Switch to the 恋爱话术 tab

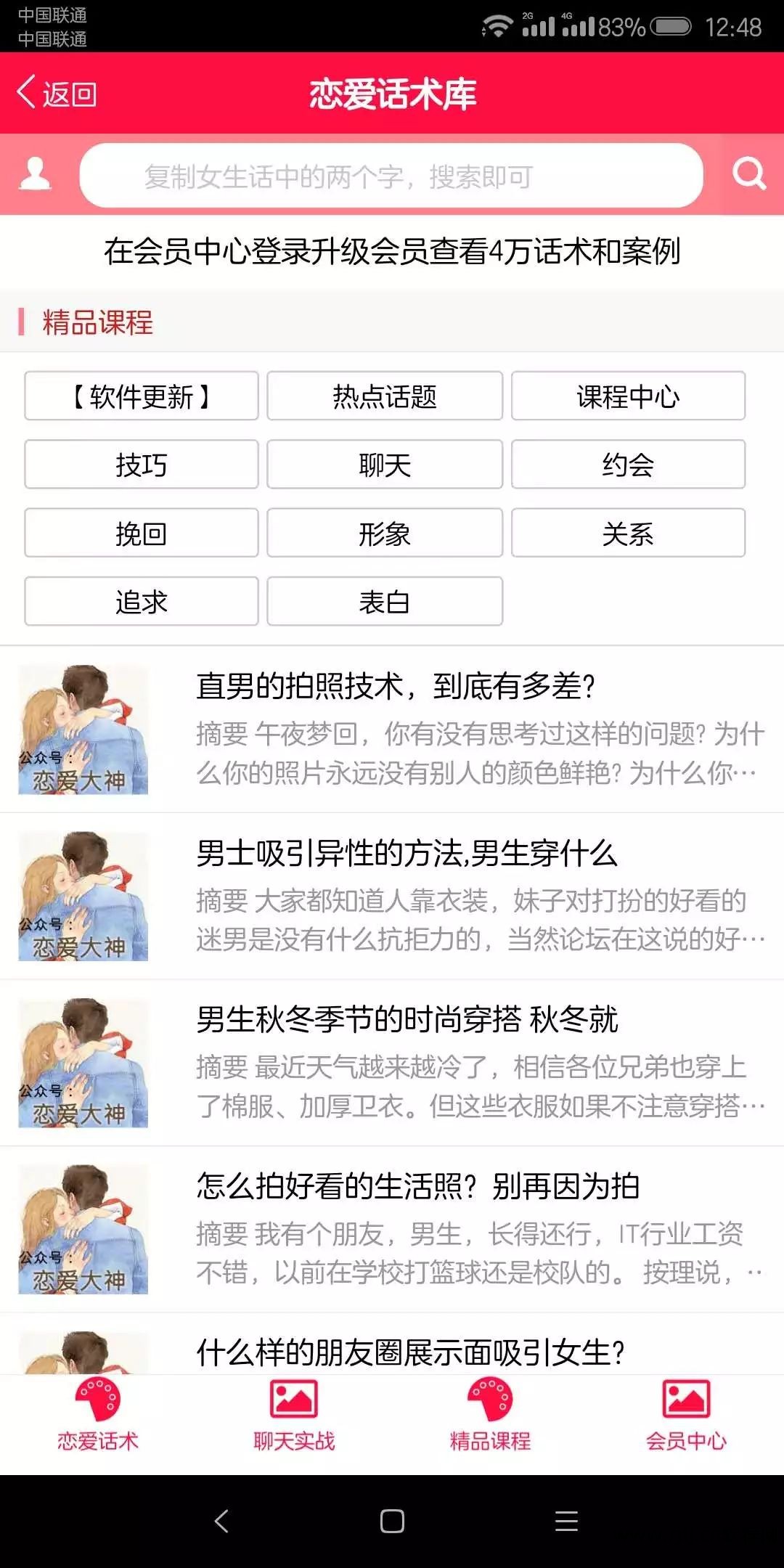click(x=98, y=1416)
